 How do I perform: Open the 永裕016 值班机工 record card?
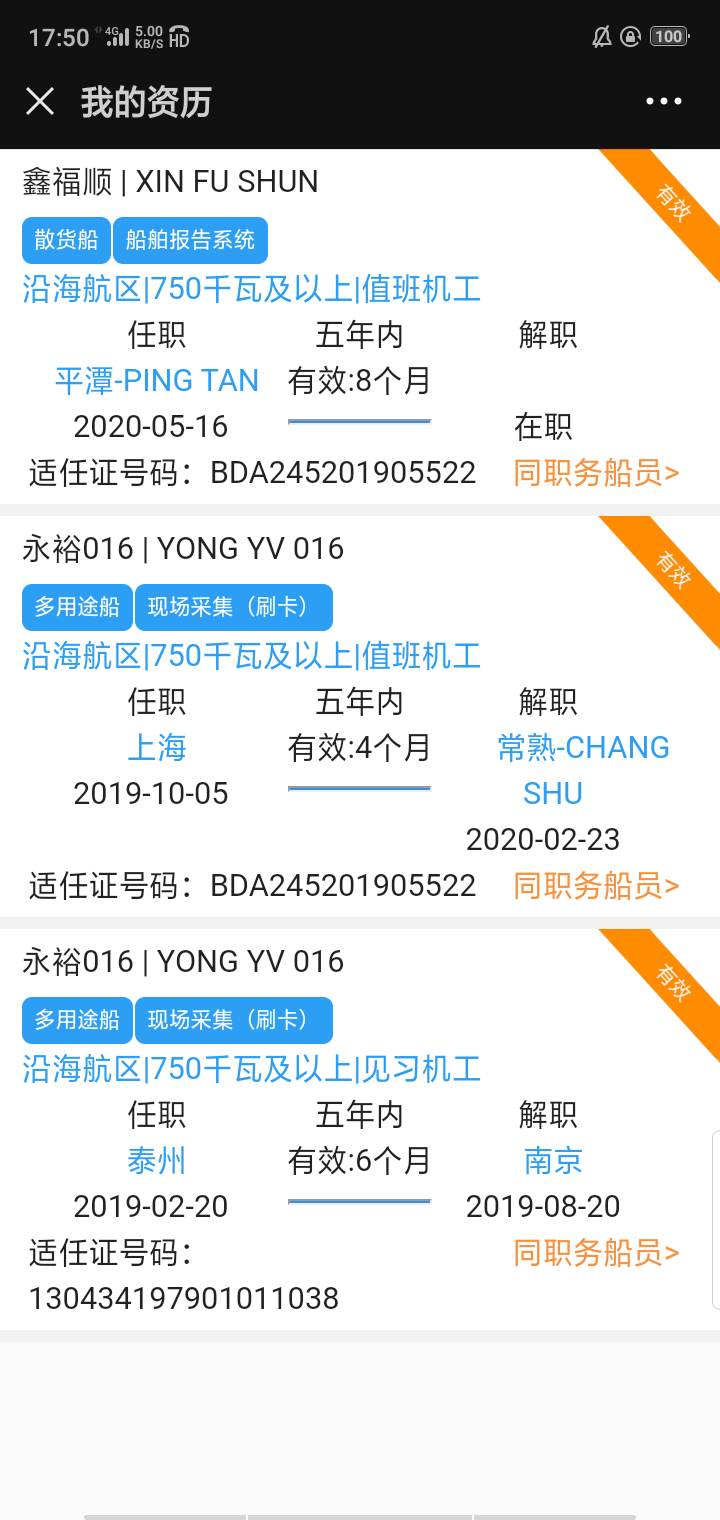click(x=360, y=716)
